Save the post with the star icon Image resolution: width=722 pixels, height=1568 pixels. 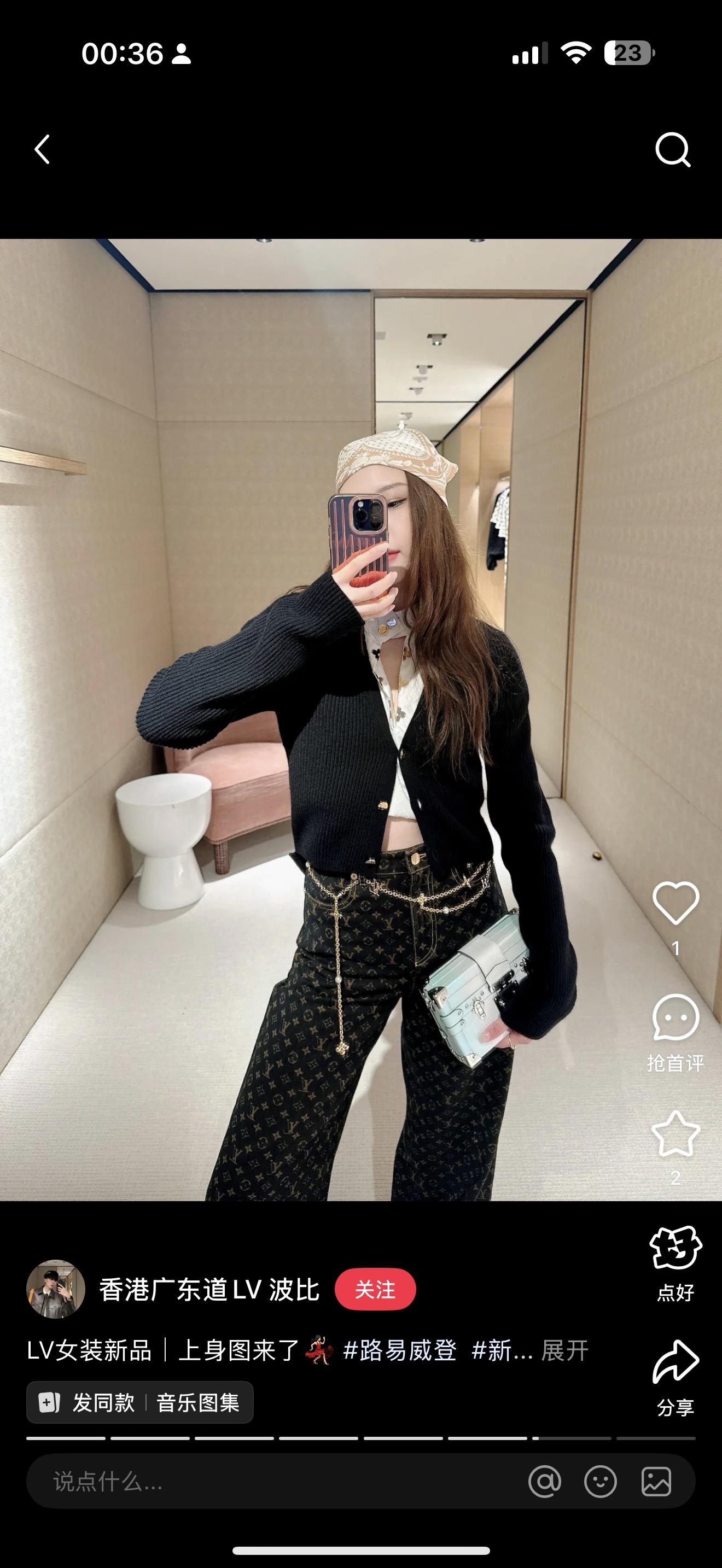point(675,1133)
